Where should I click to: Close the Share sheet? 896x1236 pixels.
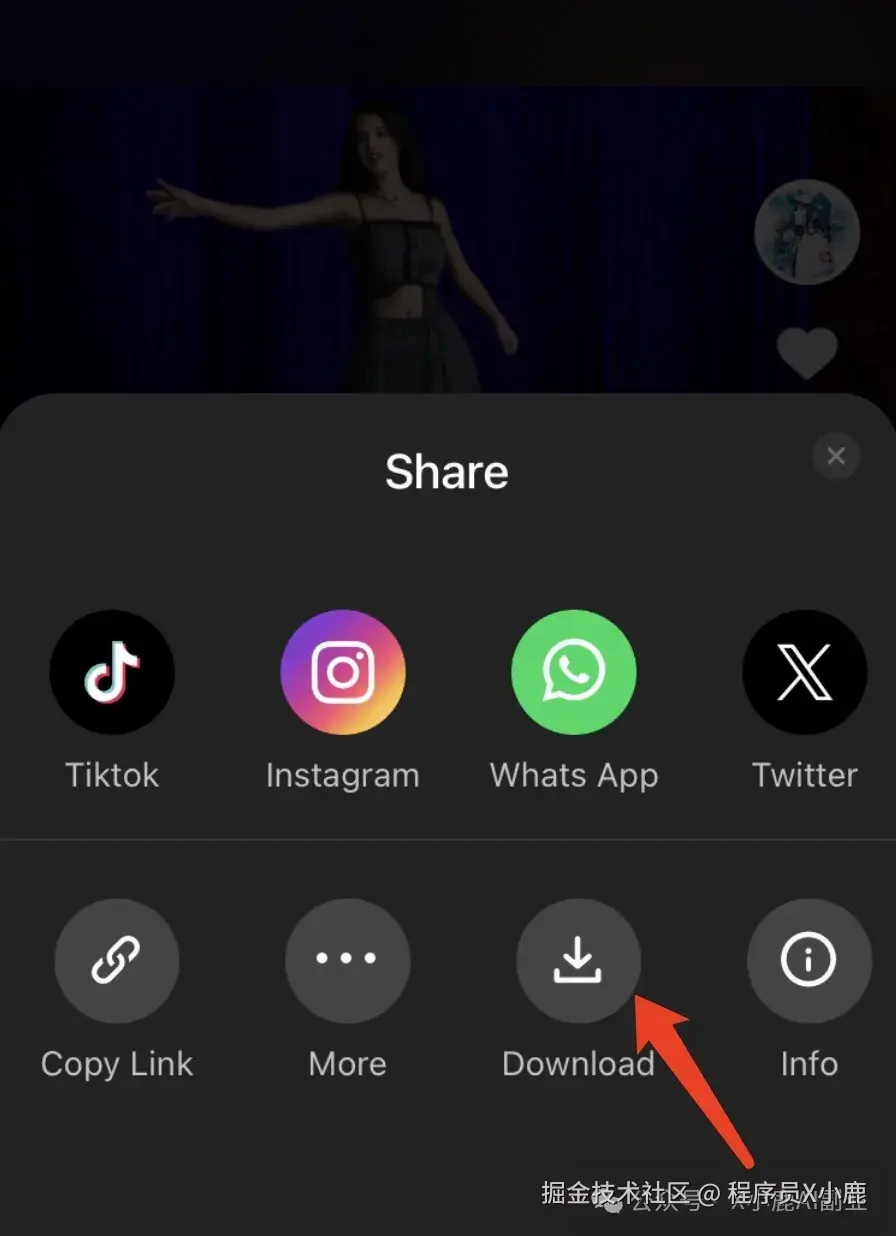click(x=836, y=457)
